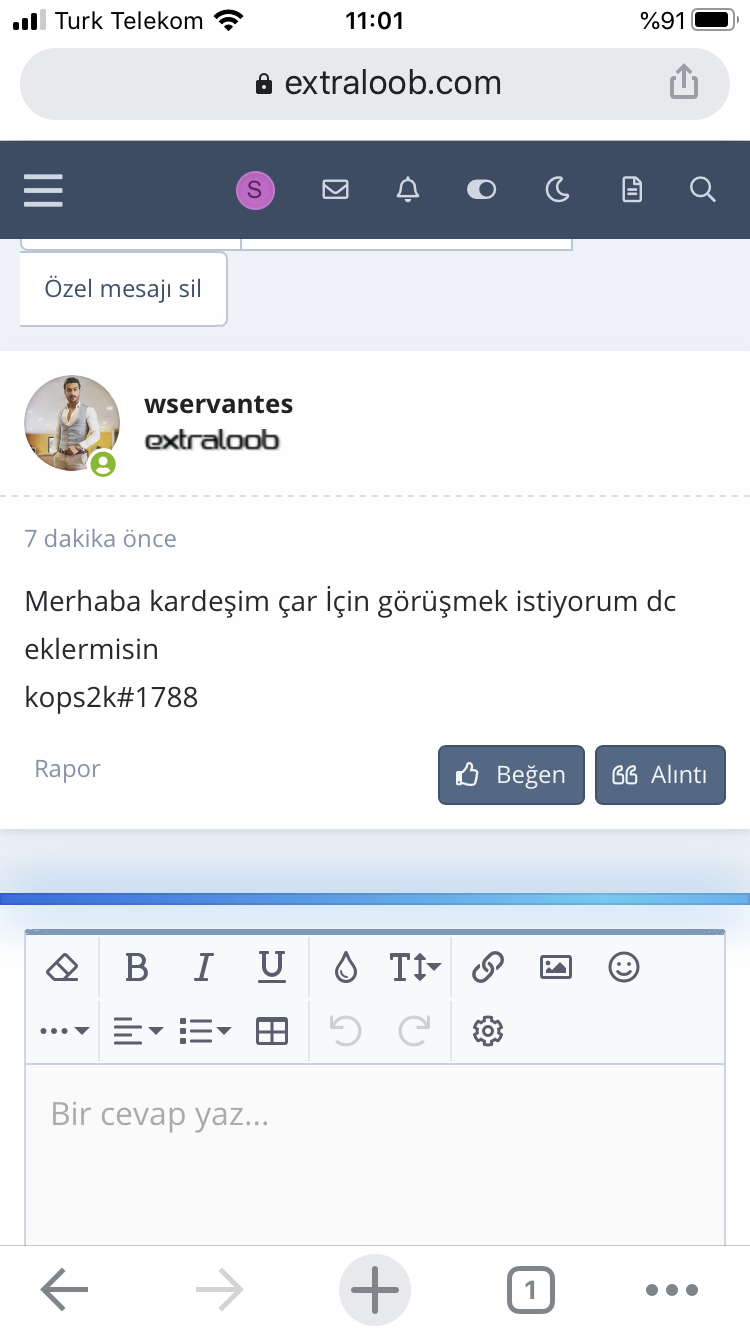
Task: Insert an image in the reply
Action: (x=555, y=967)
